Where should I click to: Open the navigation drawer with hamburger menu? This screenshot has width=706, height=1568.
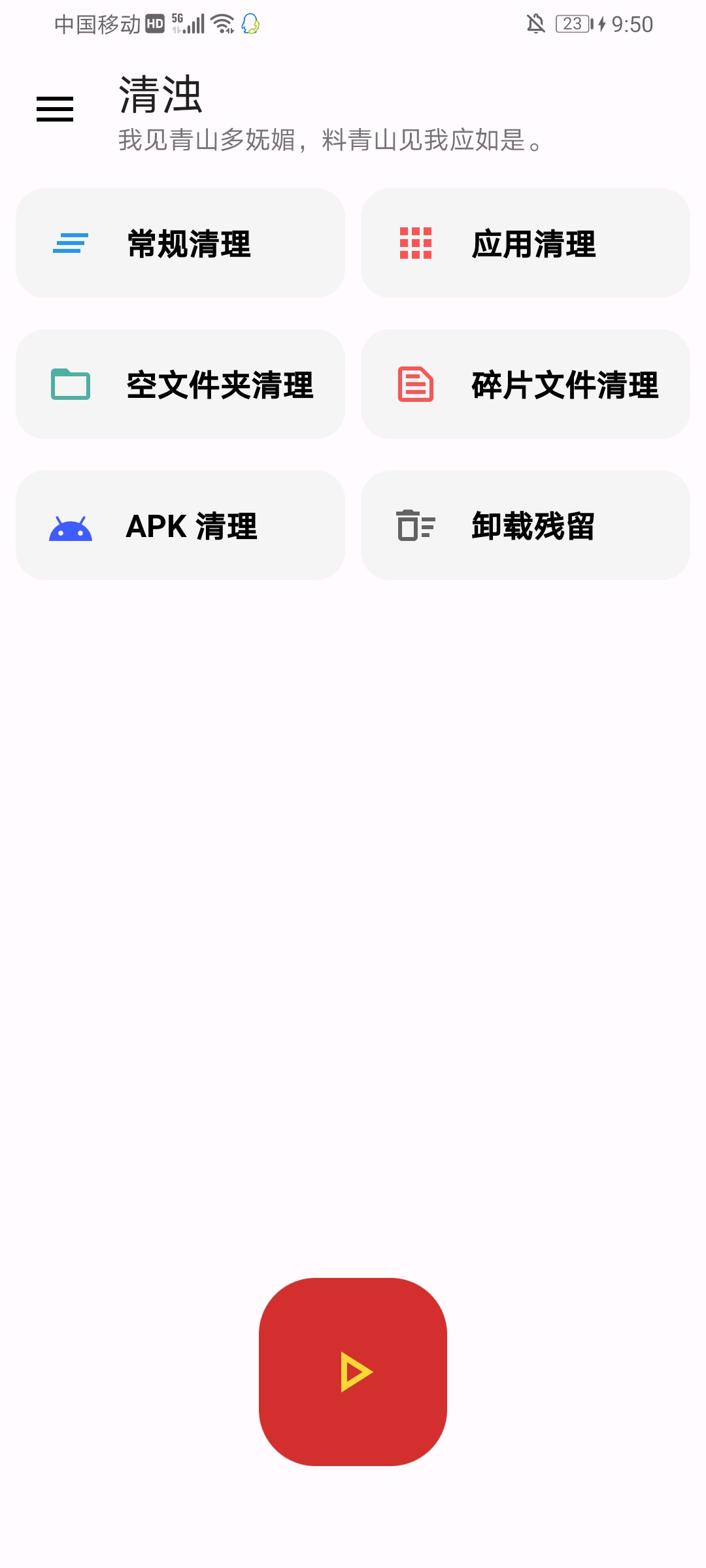click(x=54, y=109)
